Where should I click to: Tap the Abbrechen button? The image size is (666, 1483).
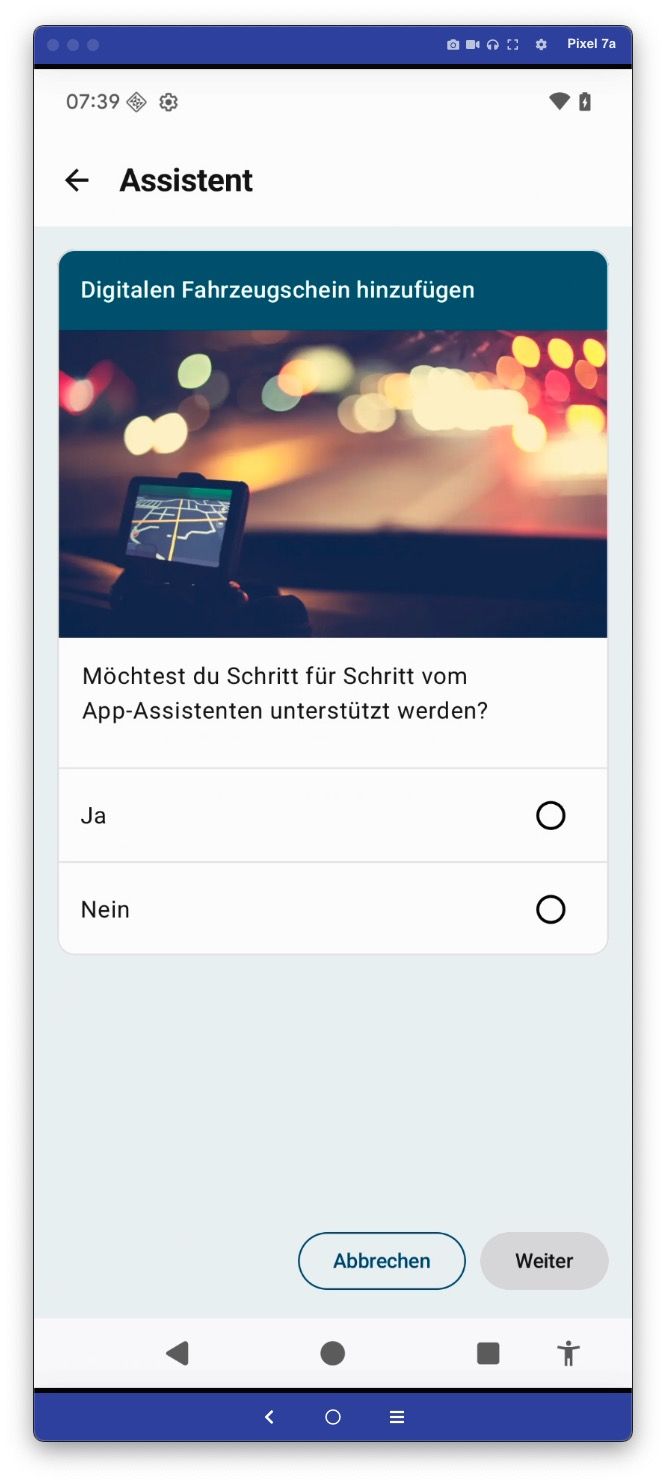point(382,1261)
